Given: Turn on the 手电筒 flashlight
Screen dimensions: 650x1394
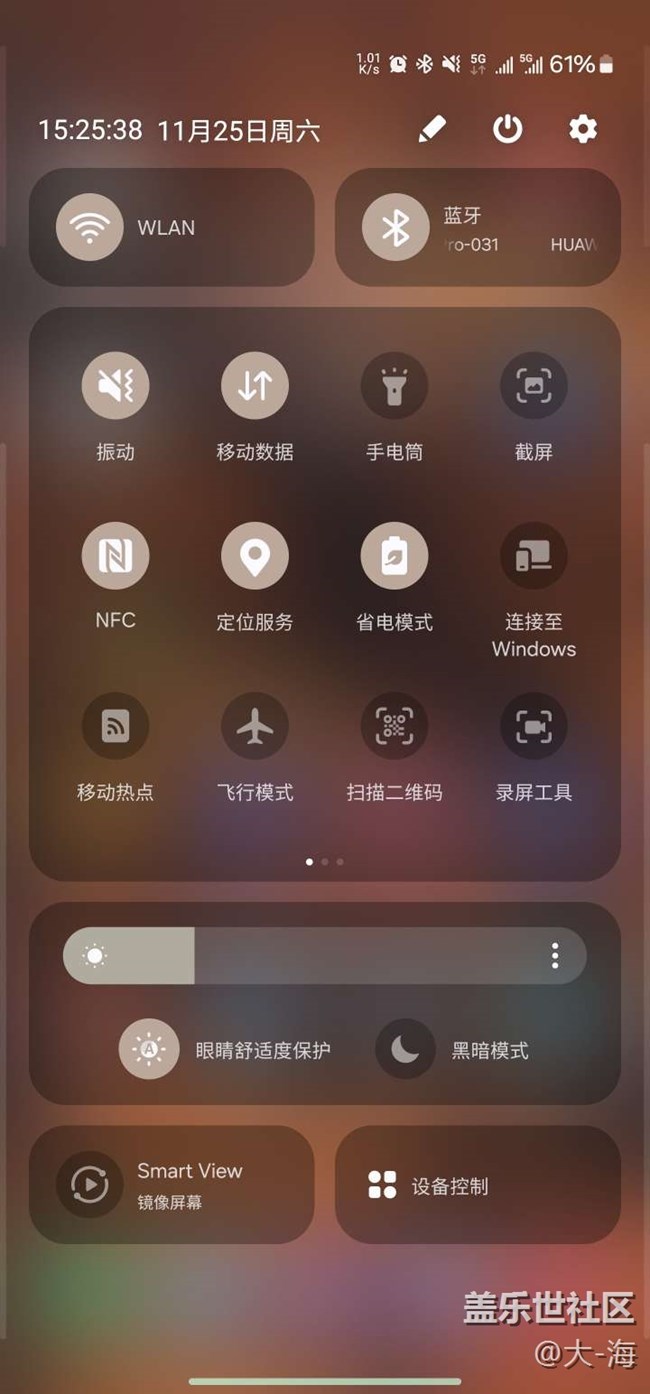Looking at the screenshot, I should tap(394, 385).
